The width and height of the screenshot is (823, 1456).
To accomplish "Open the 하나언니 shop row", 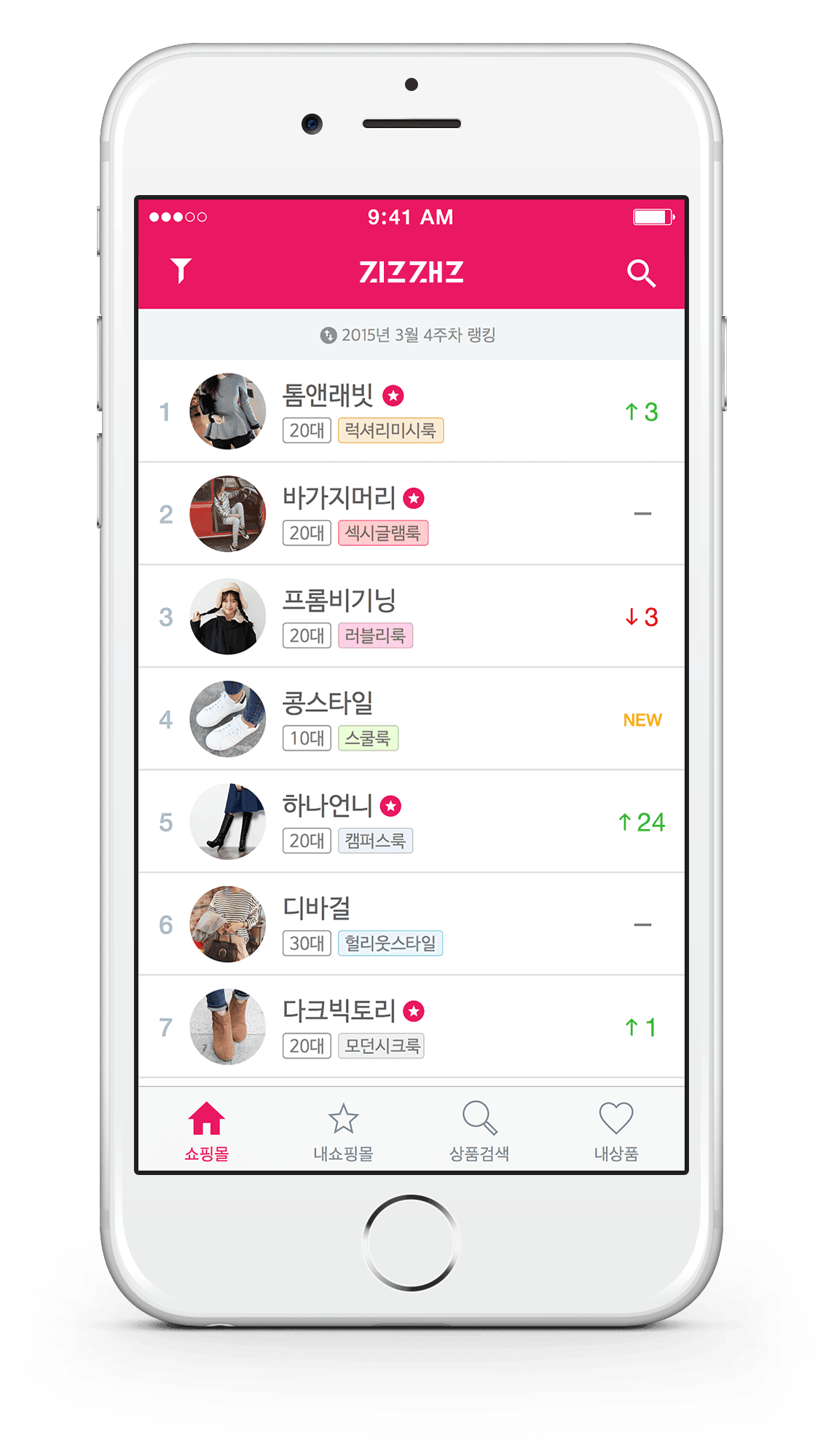I will [x=328, y=806].
